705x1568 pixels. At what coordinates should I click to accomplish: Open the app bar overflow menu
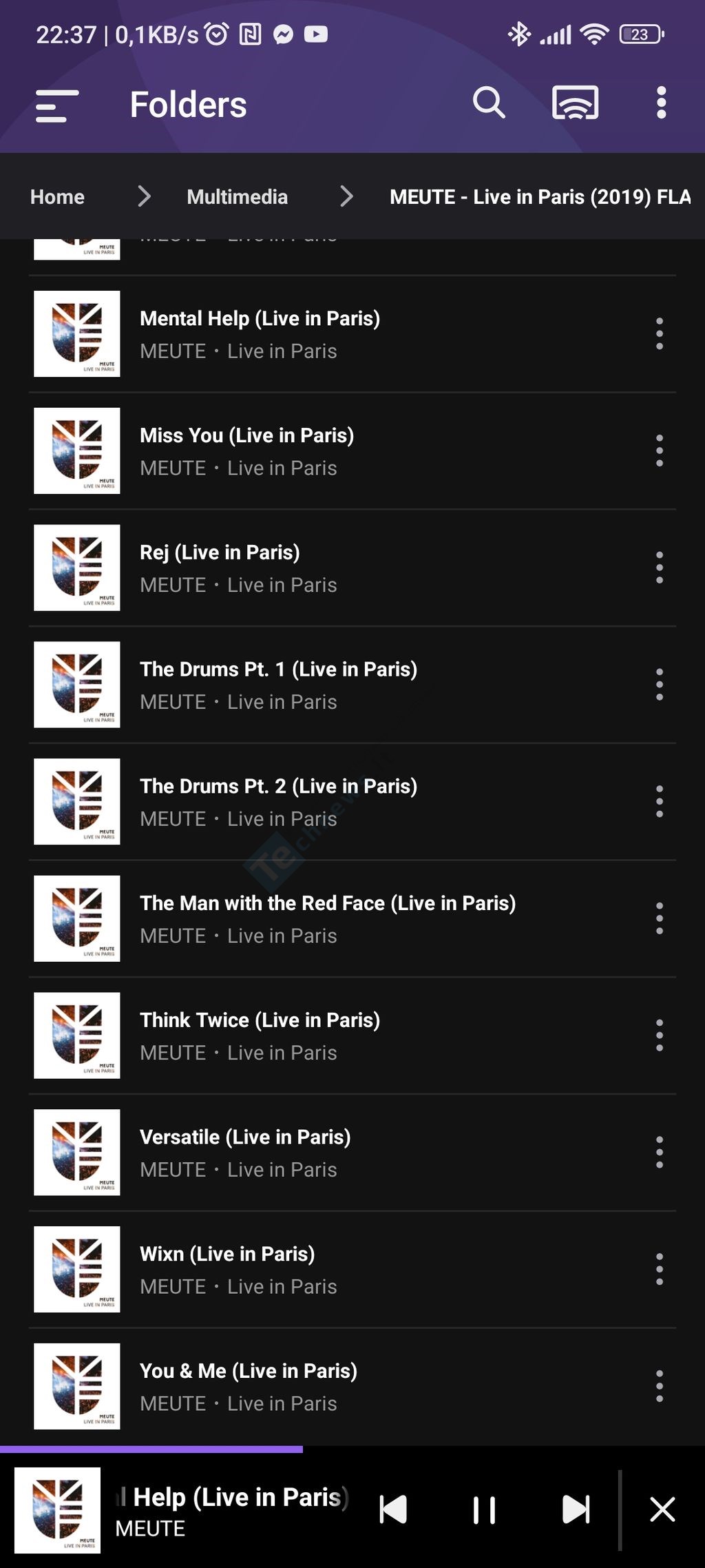coord(661,103)
